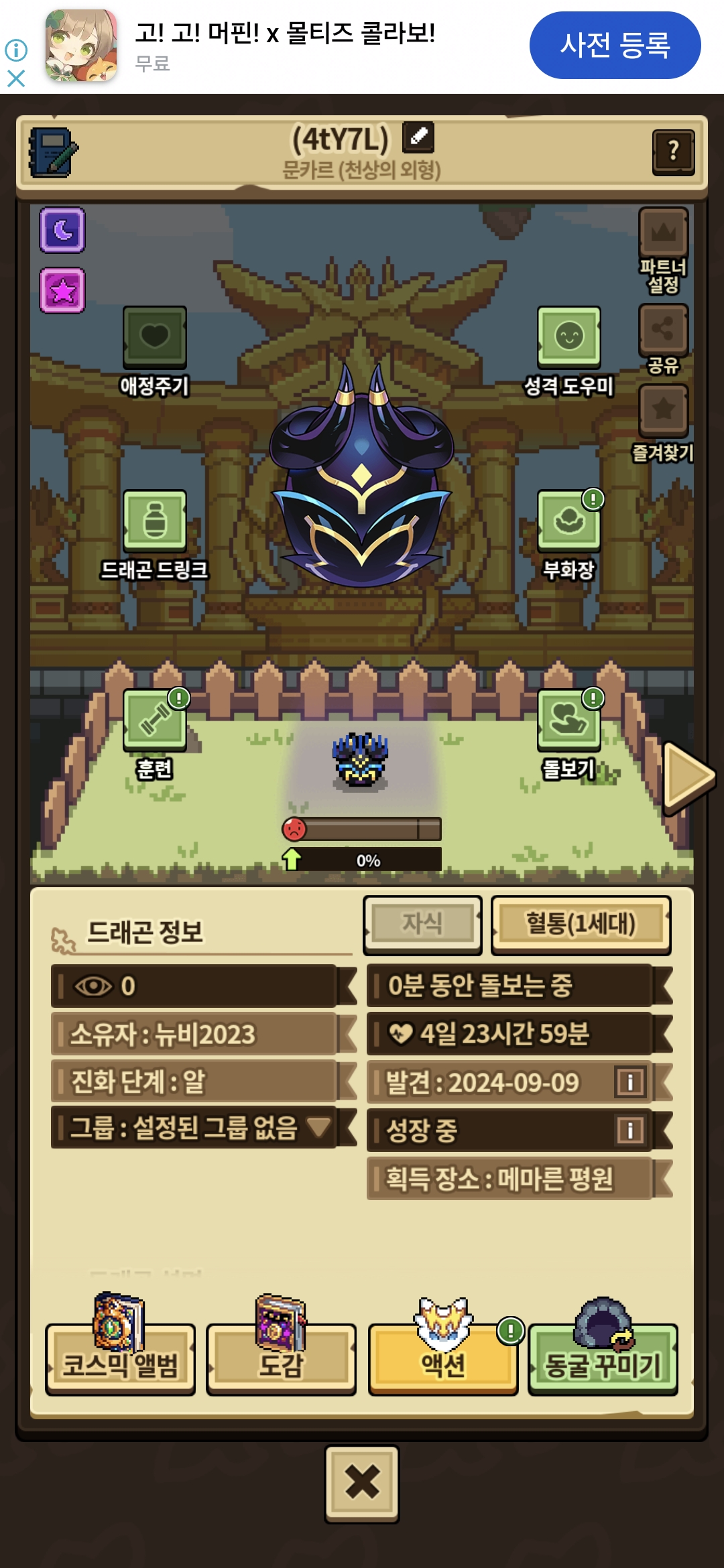
Task: Give affection with 애정주기
Action: [154, 337]
